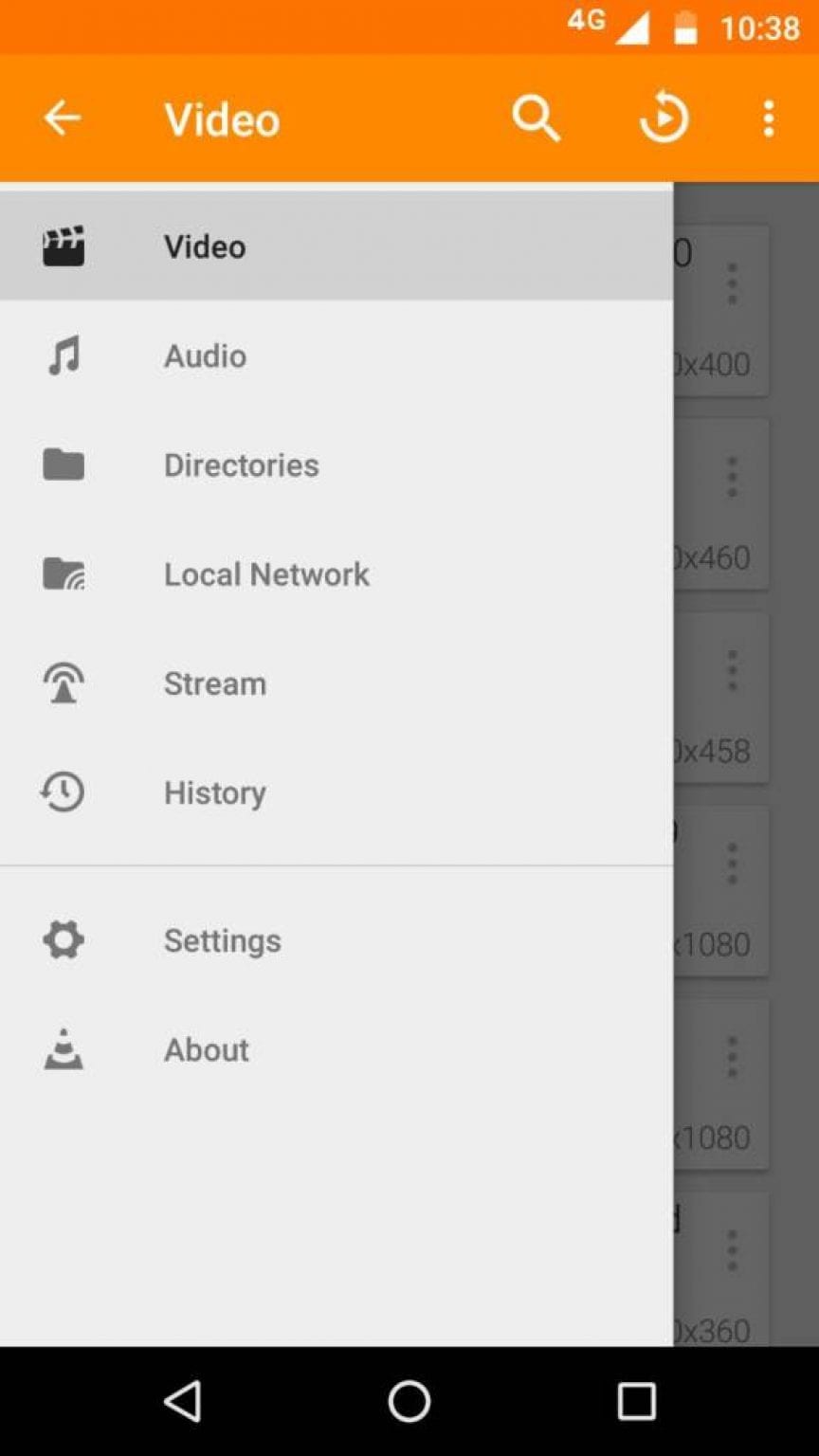This screenshot has height=1456, width=819.
Task: Show the About page
Action: click(x=206, y=1049)
